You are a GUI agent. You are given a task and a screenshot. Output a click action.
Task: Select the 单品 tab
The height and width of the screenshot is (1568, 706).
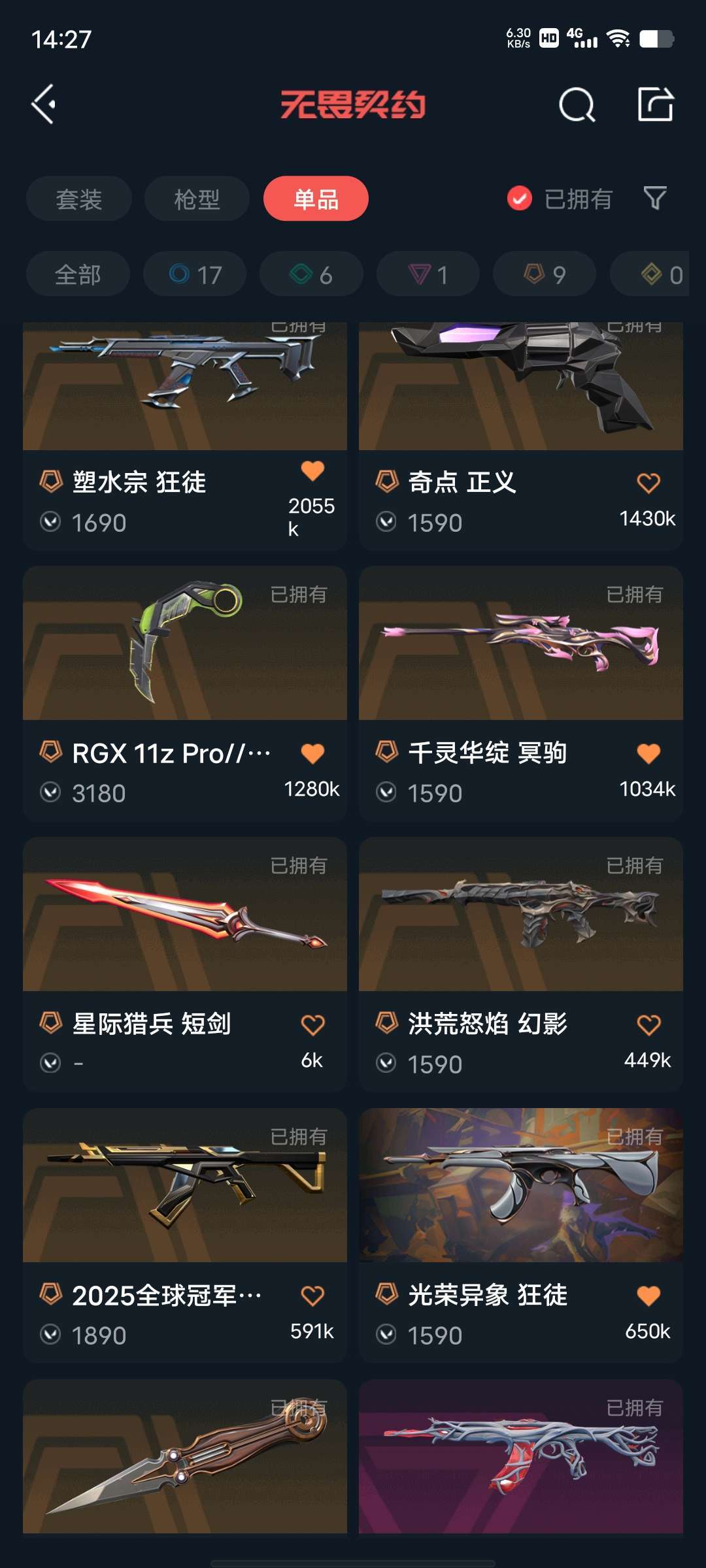(316, 199)
